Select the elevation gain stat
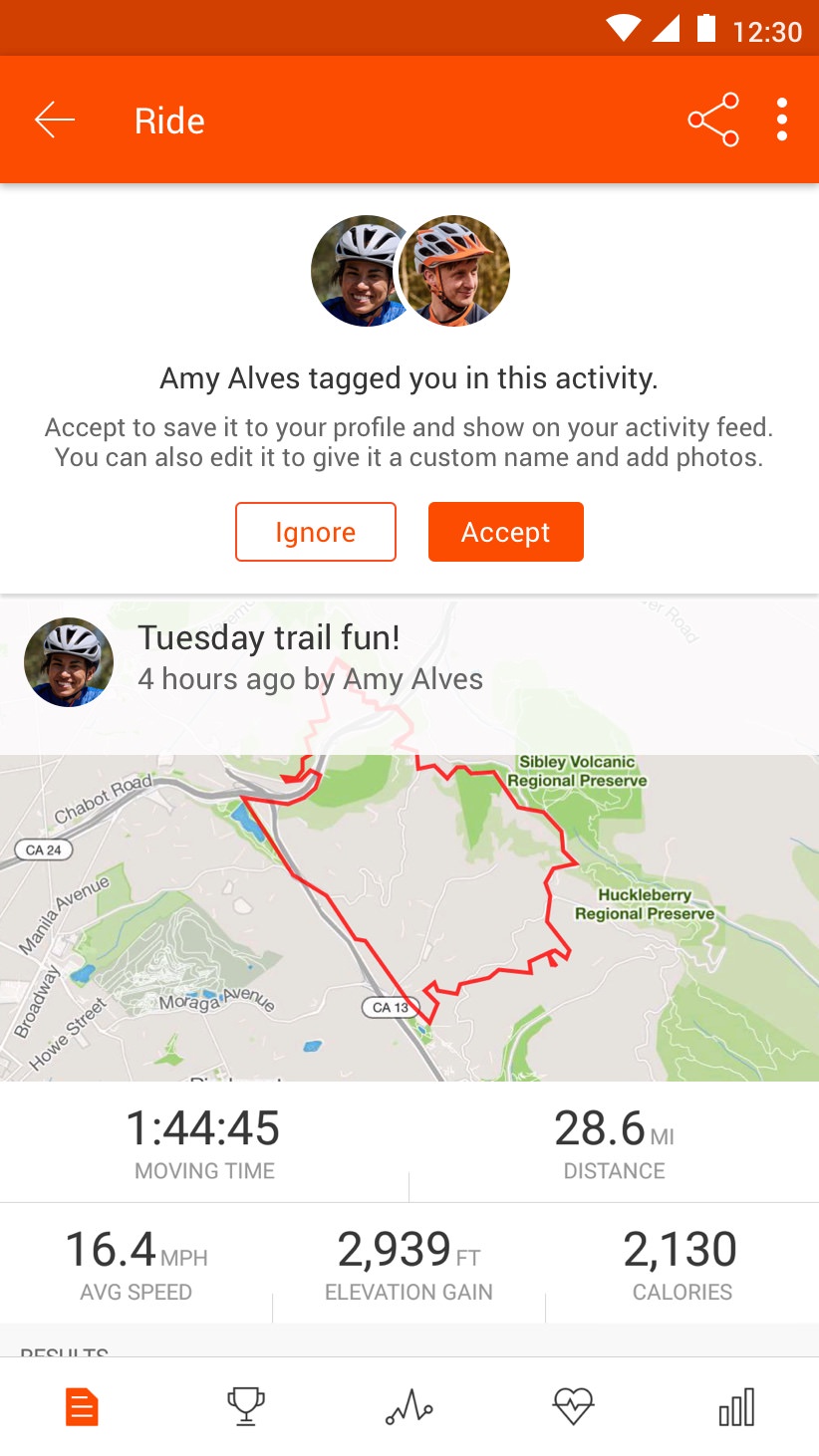Image resolution: width=819 pixels, height=1456 pixels. pyautogui.click(x=409, y=1263)
